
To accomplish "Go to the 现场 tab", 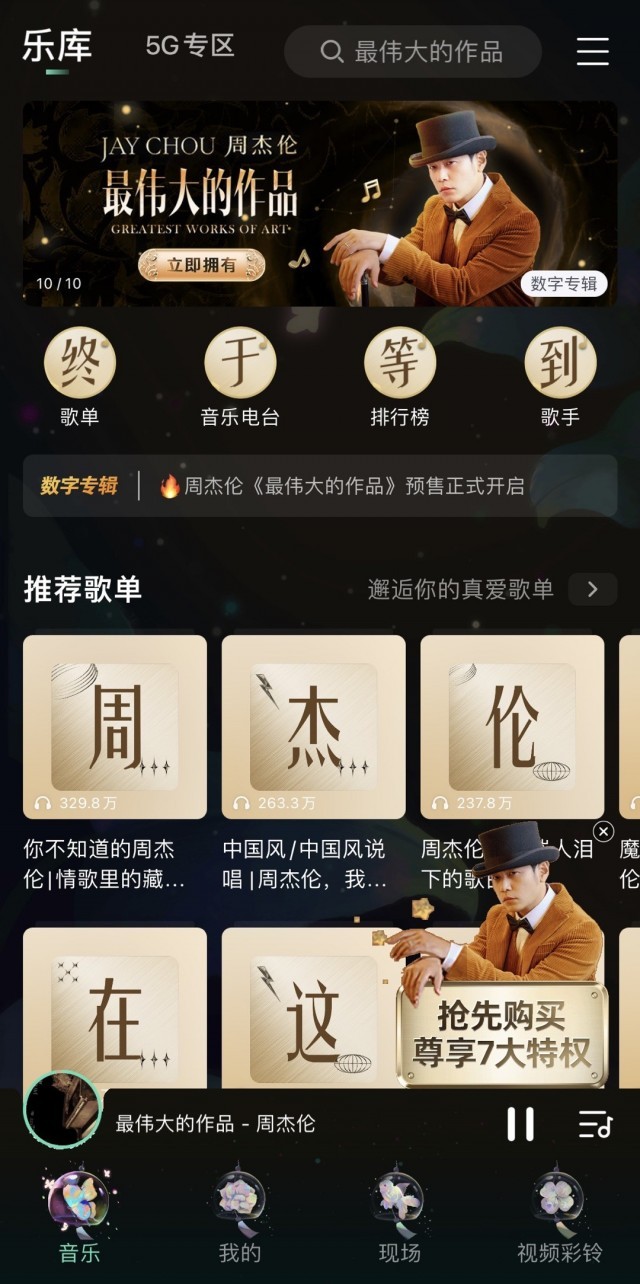I will 400,1217.
